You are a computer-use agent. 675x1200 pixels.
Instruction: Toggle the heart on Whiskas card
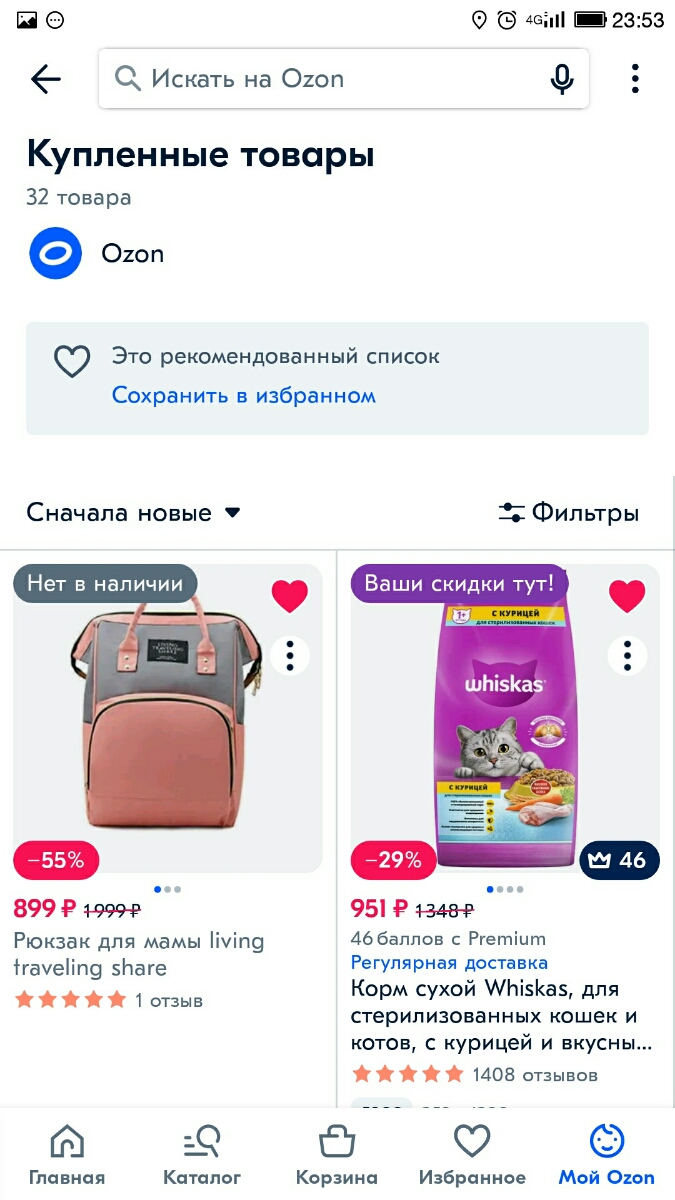(627, 596)
